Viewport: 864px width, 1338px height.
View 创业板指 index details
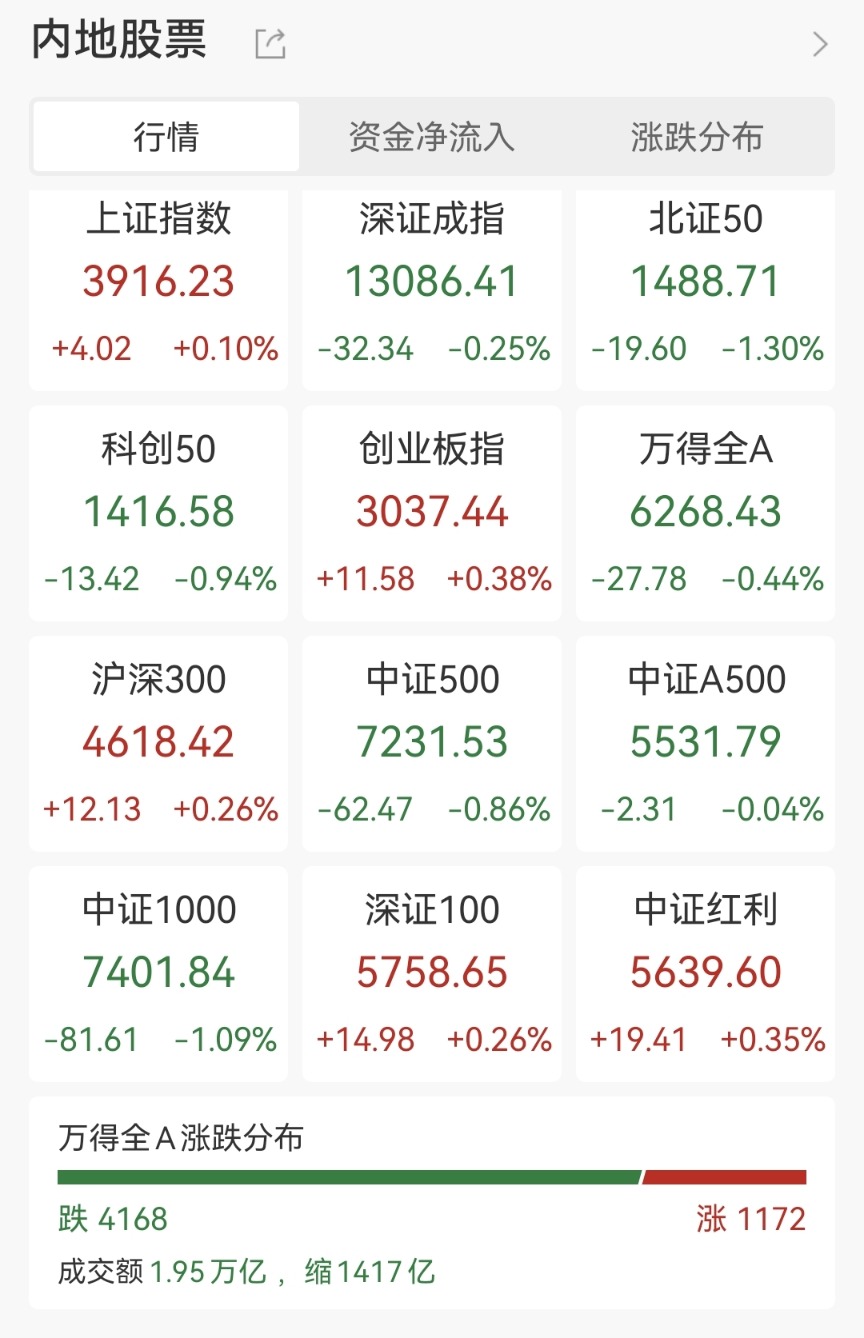click(x=432, y=513)
